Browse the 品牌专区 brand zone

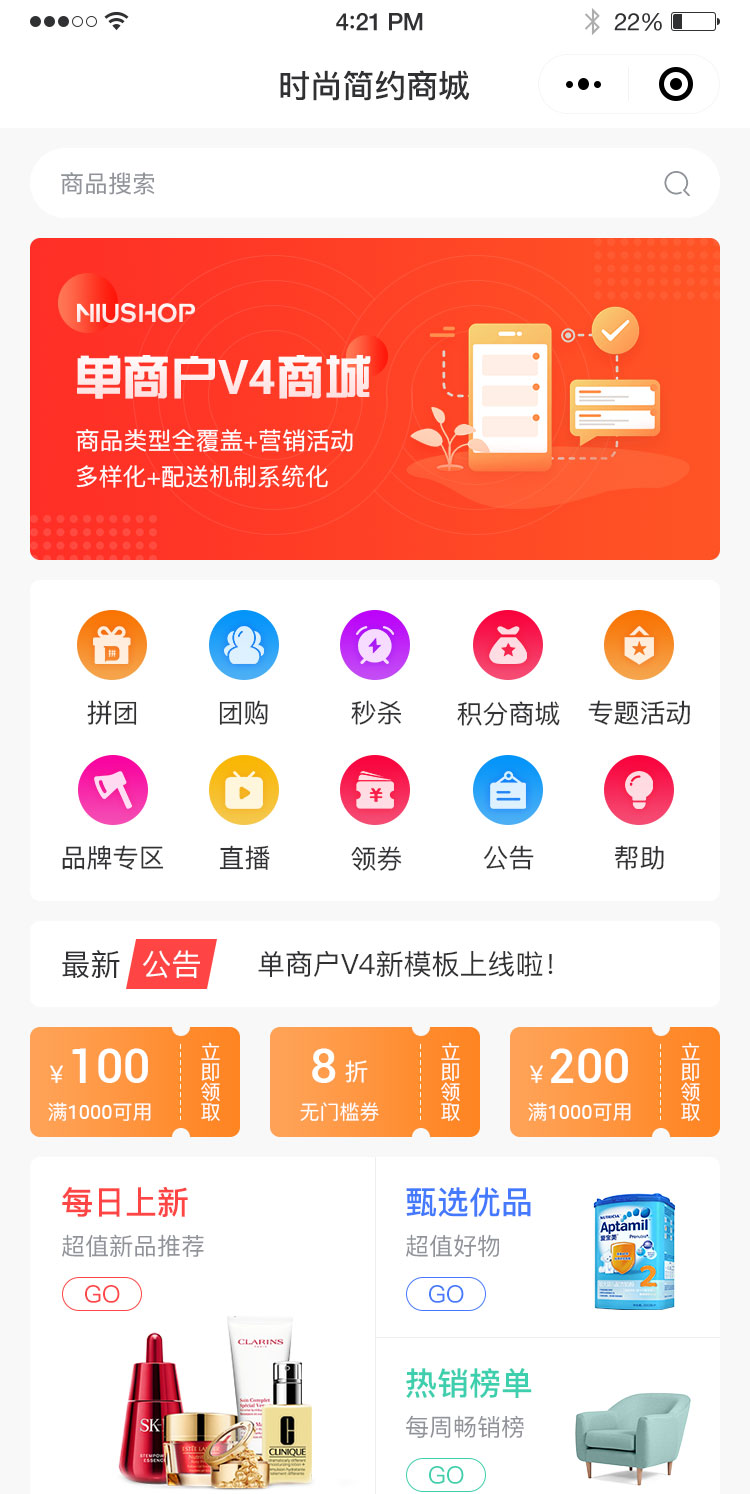pyautogui.click(x=112, y=791)
